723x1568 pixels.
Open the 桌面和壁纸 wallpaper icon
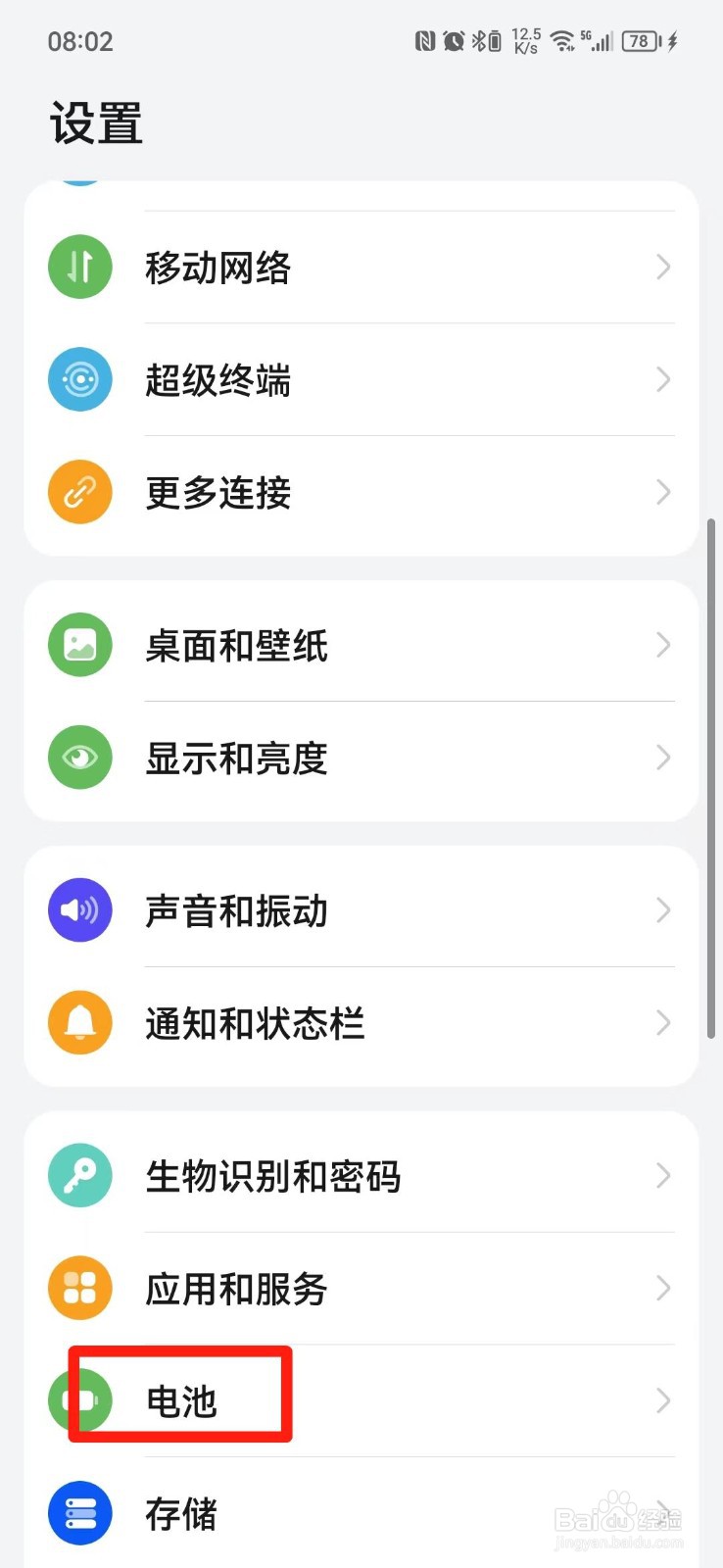click(x=79, y=645)
